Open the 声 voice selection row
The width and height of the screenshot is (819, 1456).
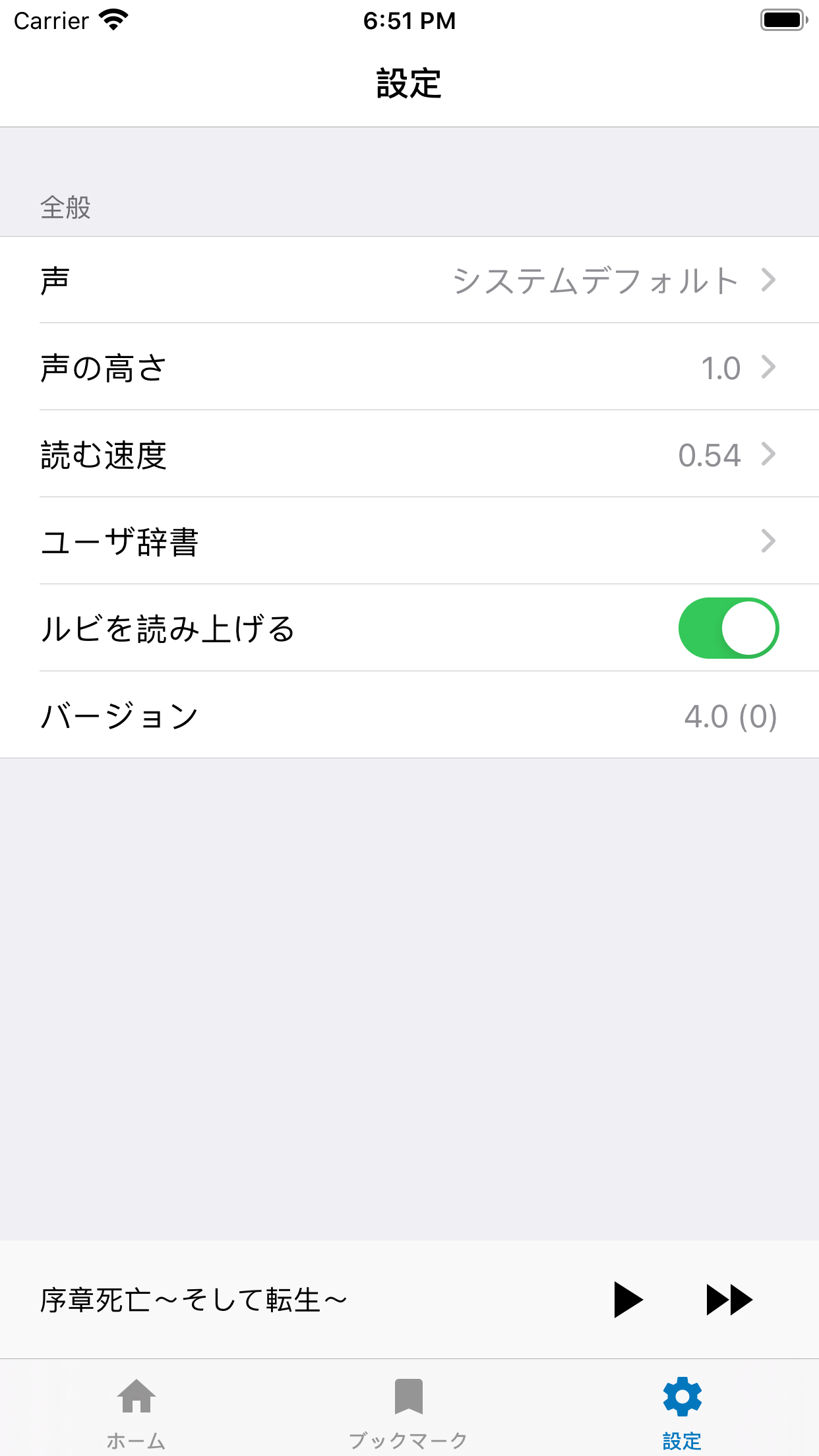pyautogui.click(x=409, y=280)
